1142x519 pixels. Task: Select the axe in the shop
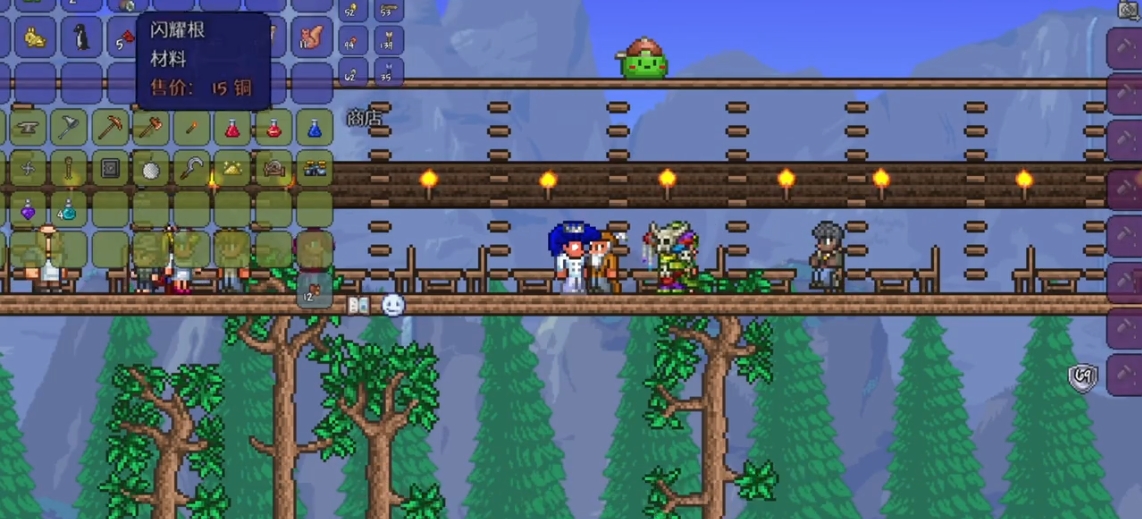[x=69, y=128]
